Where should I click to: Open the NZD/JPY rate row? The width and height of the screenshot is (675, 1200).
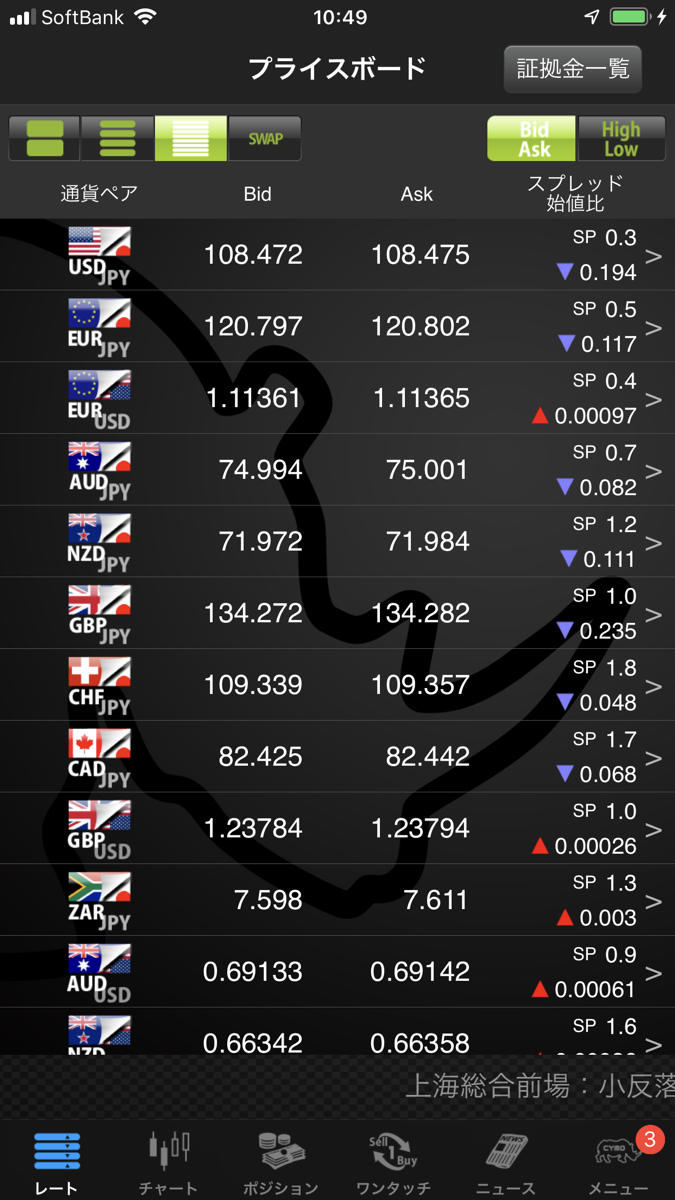[x=337, y=542]
